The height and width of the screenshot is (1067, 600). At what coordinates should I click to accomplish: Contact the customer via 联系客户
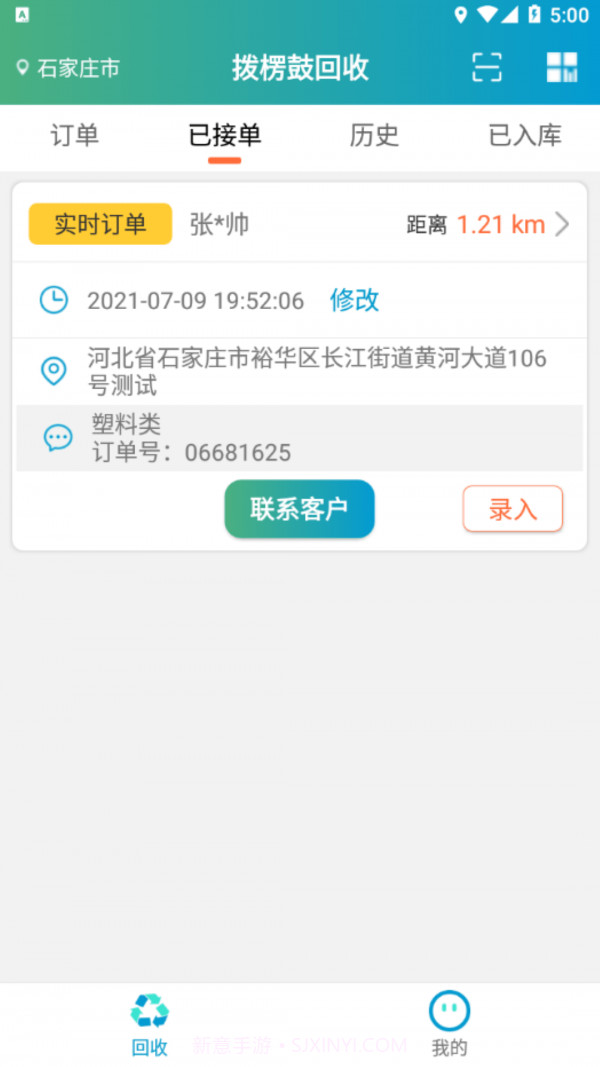click(x=299, y=509)
